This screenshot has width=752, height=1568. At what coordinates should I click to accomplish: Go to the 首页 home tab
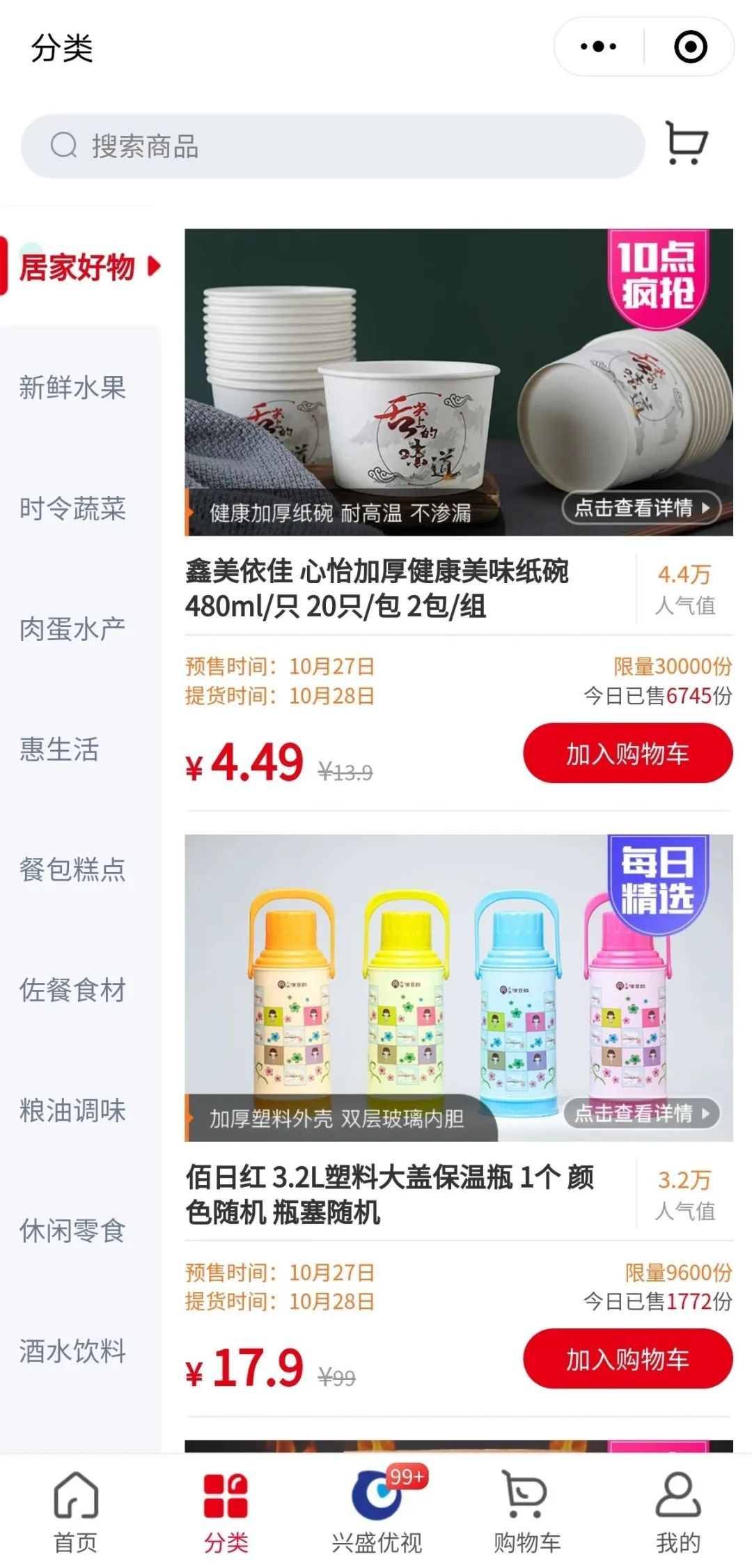76,1508
